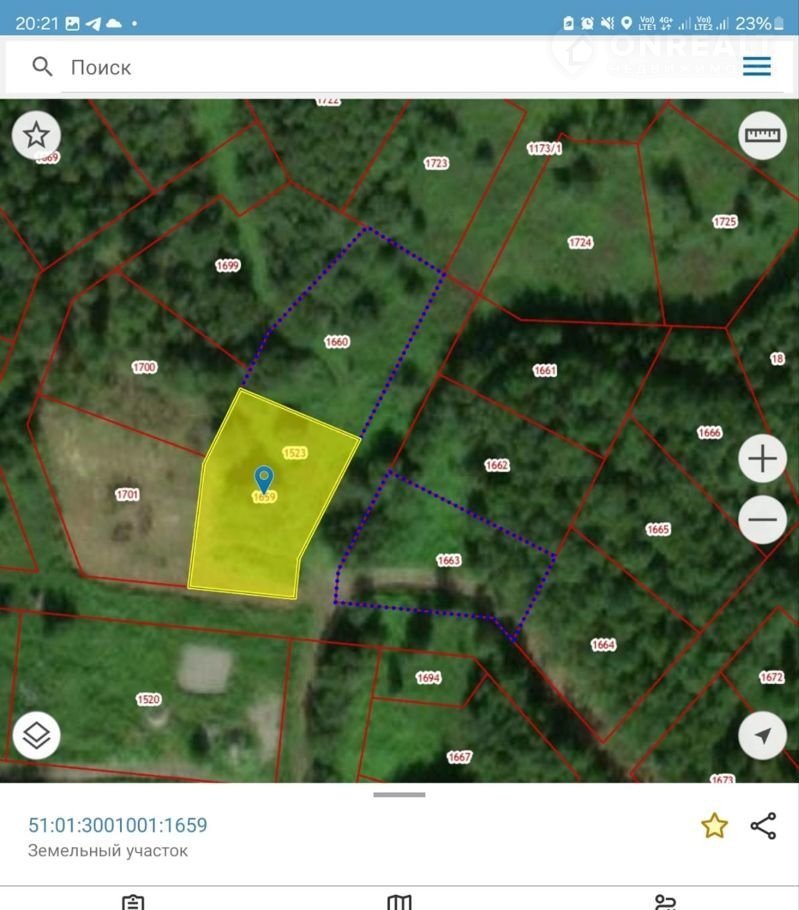Center map on my location
Viewport: 799px width, 910px height.
pos(762,736)
